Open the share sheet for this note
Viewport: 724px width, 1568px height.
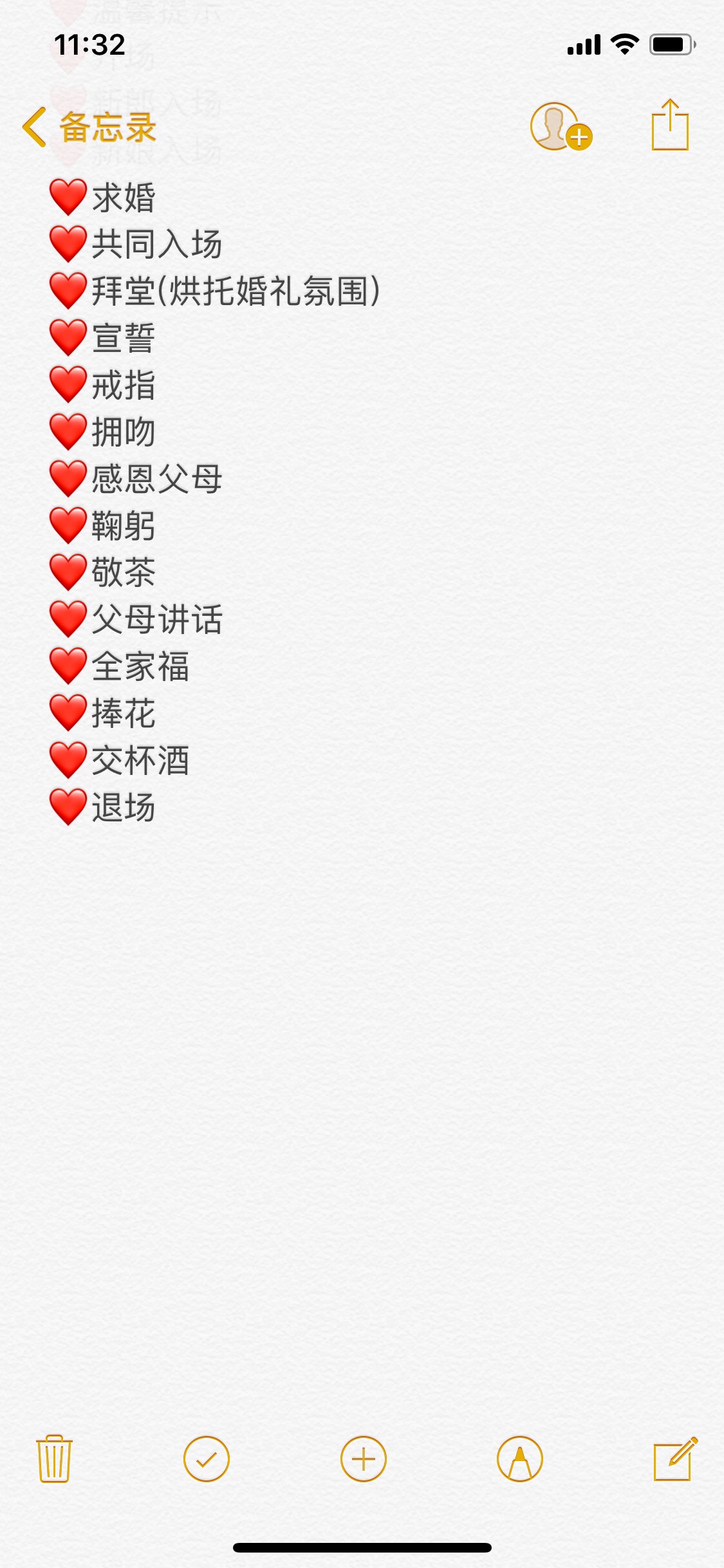point(670,125)
